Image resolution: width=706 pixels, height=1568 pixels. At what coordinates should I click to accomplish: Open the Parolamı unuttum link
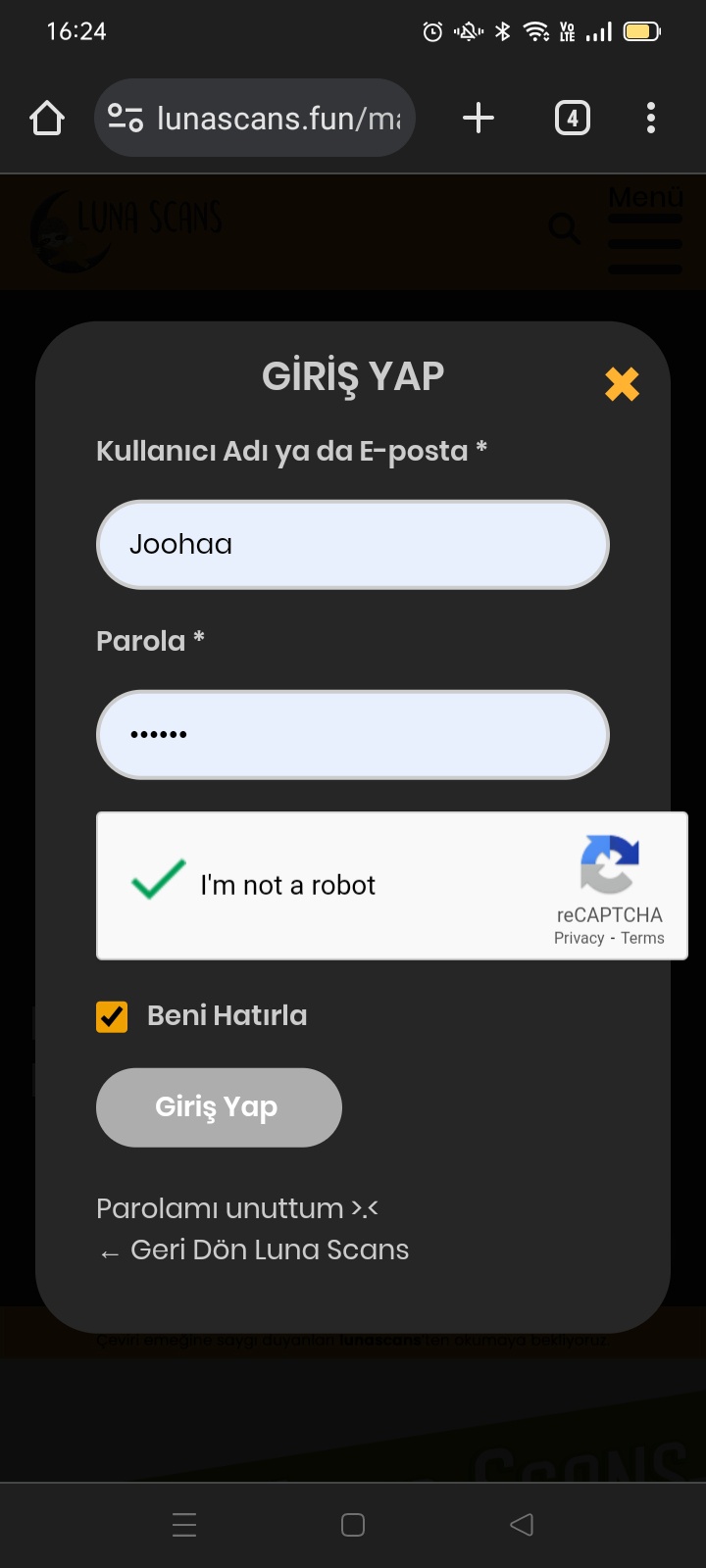pos(237,1208)
